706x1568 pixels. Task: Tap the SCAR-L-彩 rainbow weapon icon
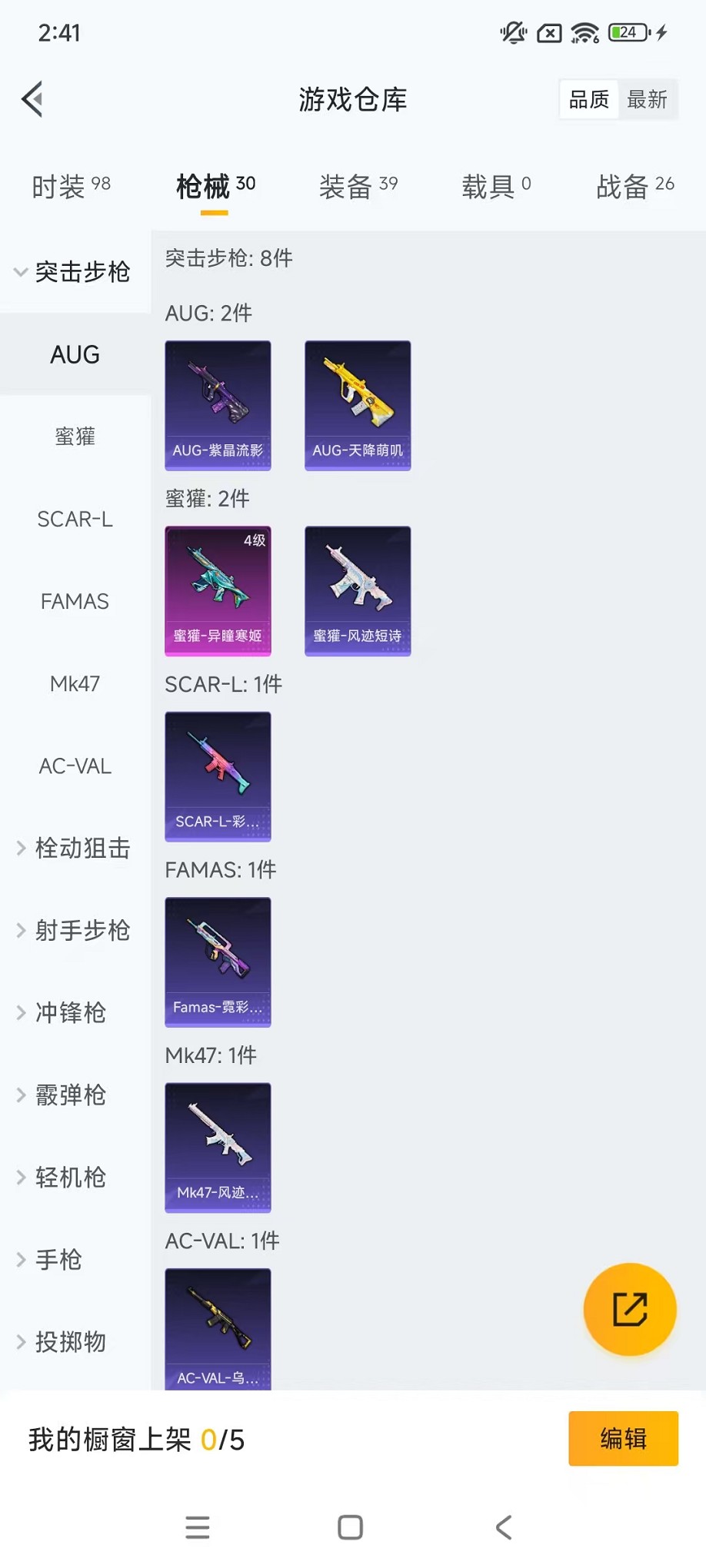218,776
